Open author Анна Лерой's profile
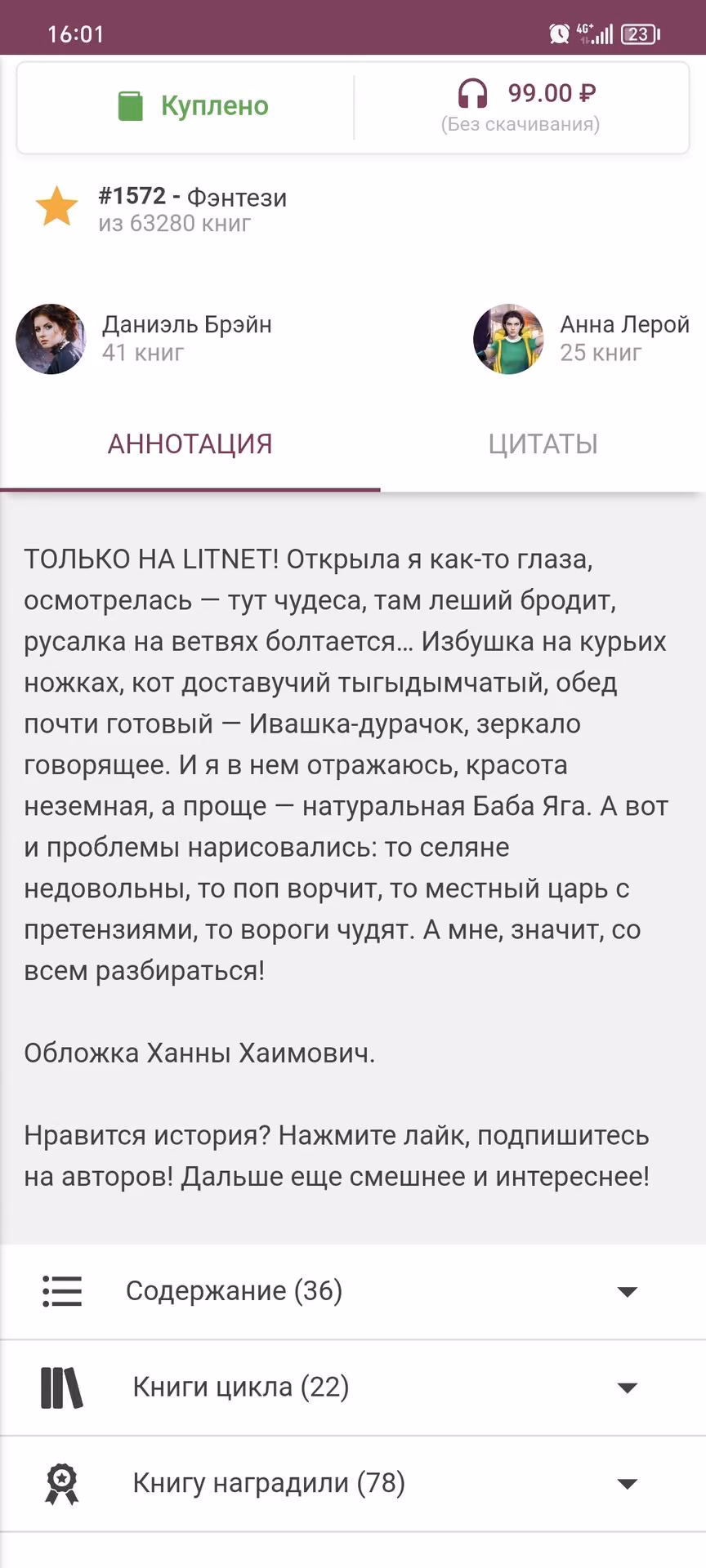 (x=582, y=339)
